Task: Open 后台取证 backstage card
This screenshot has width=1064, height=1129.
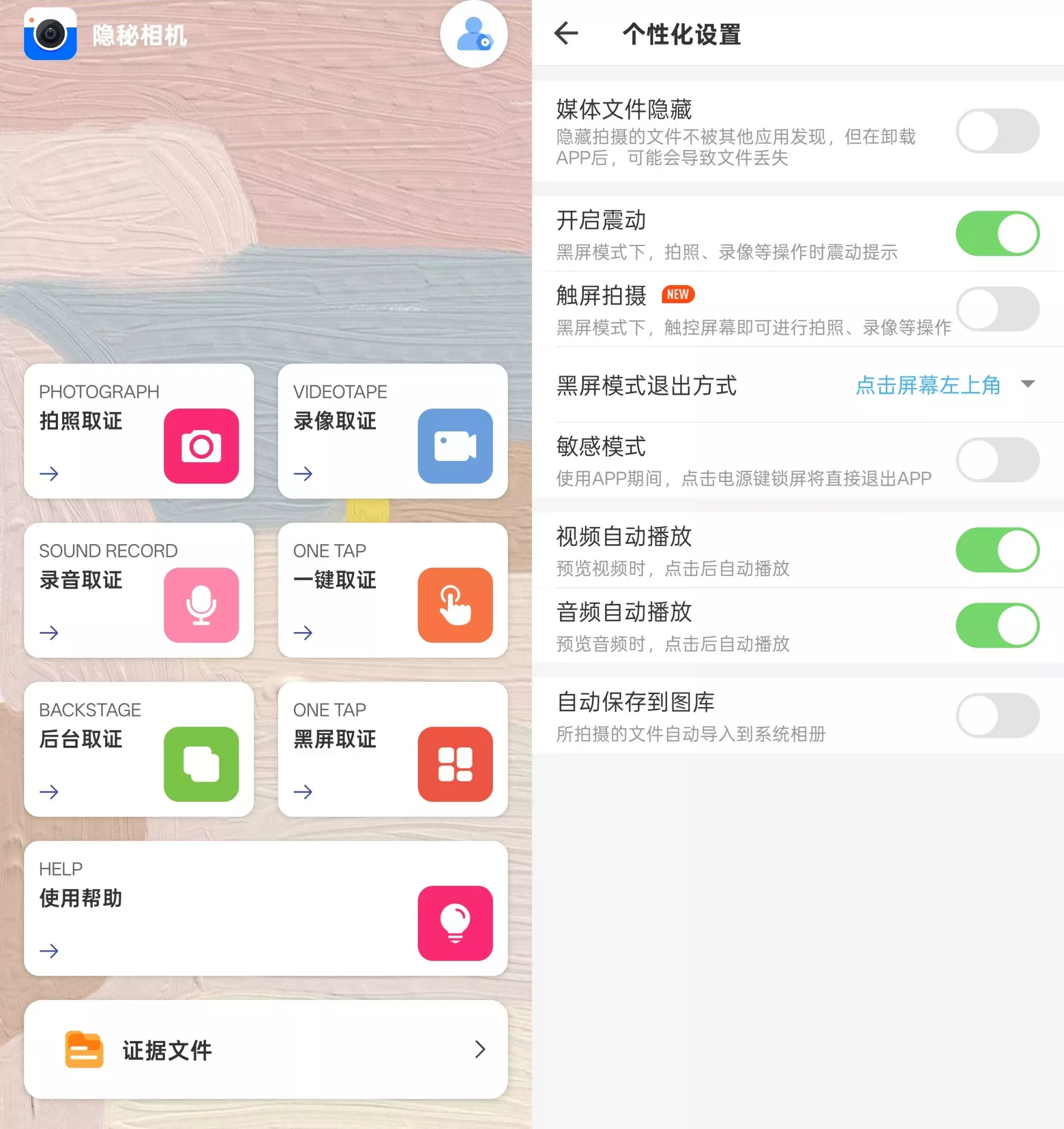Action: click(x=138, y=749)
